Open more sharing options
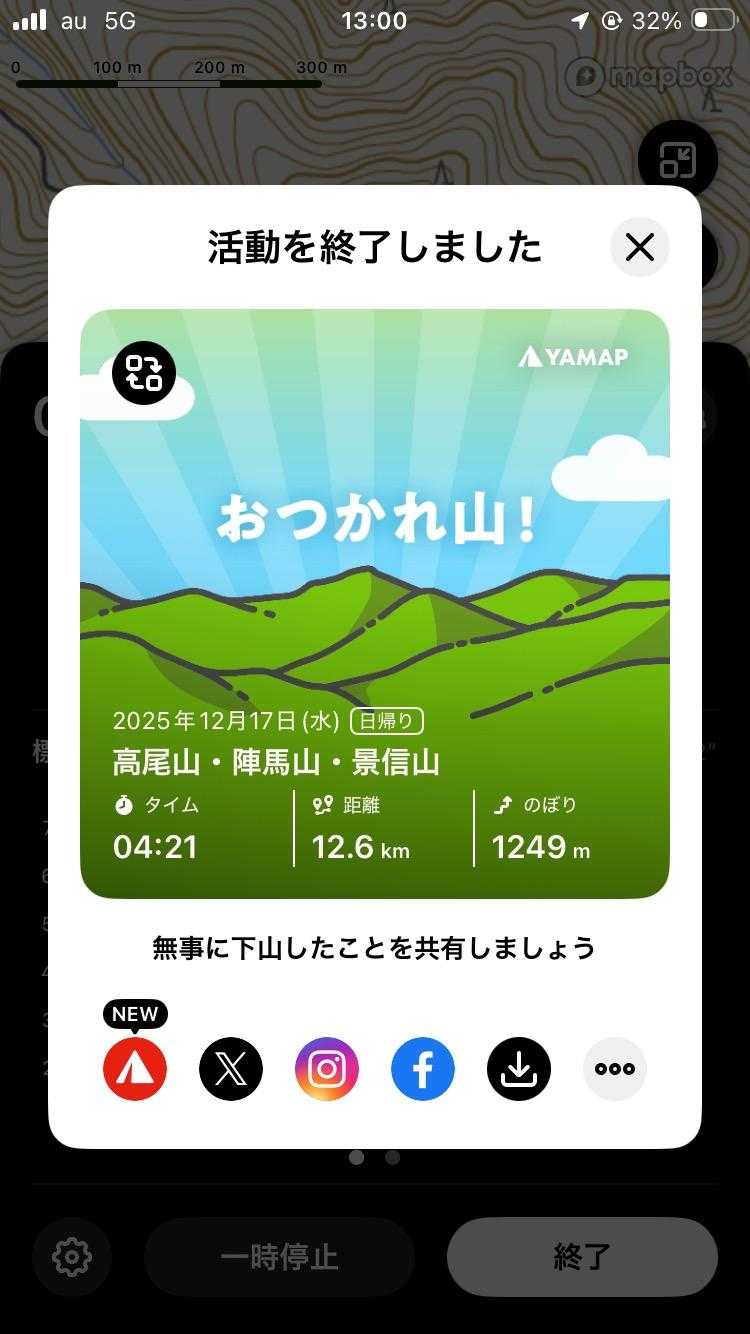The height and width of the screenshot is (1334, 750). coord(615,1069)
